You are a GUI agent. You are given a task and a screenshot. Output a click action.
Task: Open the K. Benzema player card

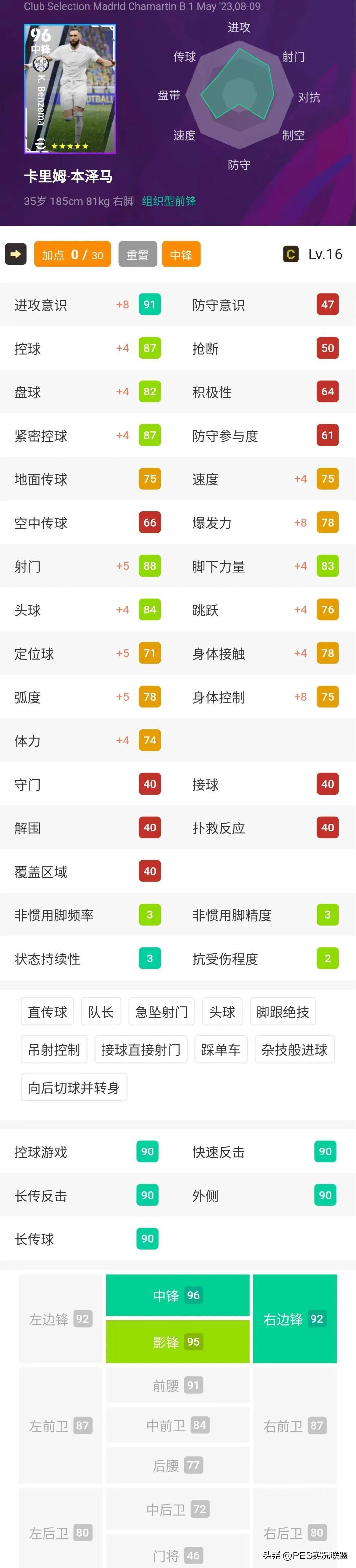(x=70, y=89)
